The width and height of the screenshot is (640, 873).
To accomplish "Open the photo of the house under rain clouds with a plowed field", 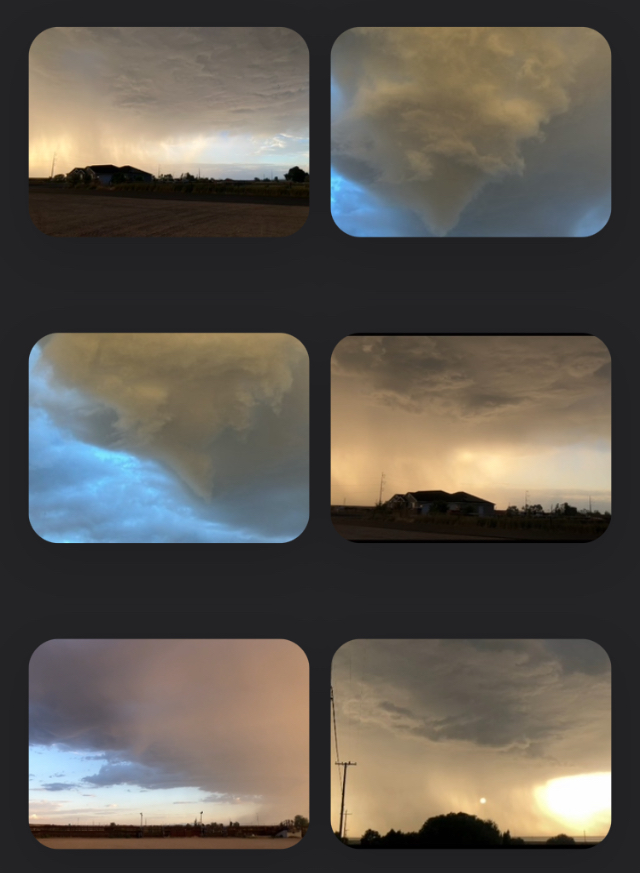I will click(168, 132).
